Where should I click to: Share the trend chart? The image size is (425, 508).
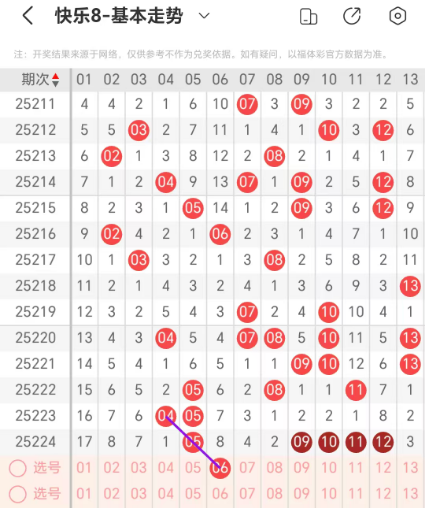click(x=352, y=16)
